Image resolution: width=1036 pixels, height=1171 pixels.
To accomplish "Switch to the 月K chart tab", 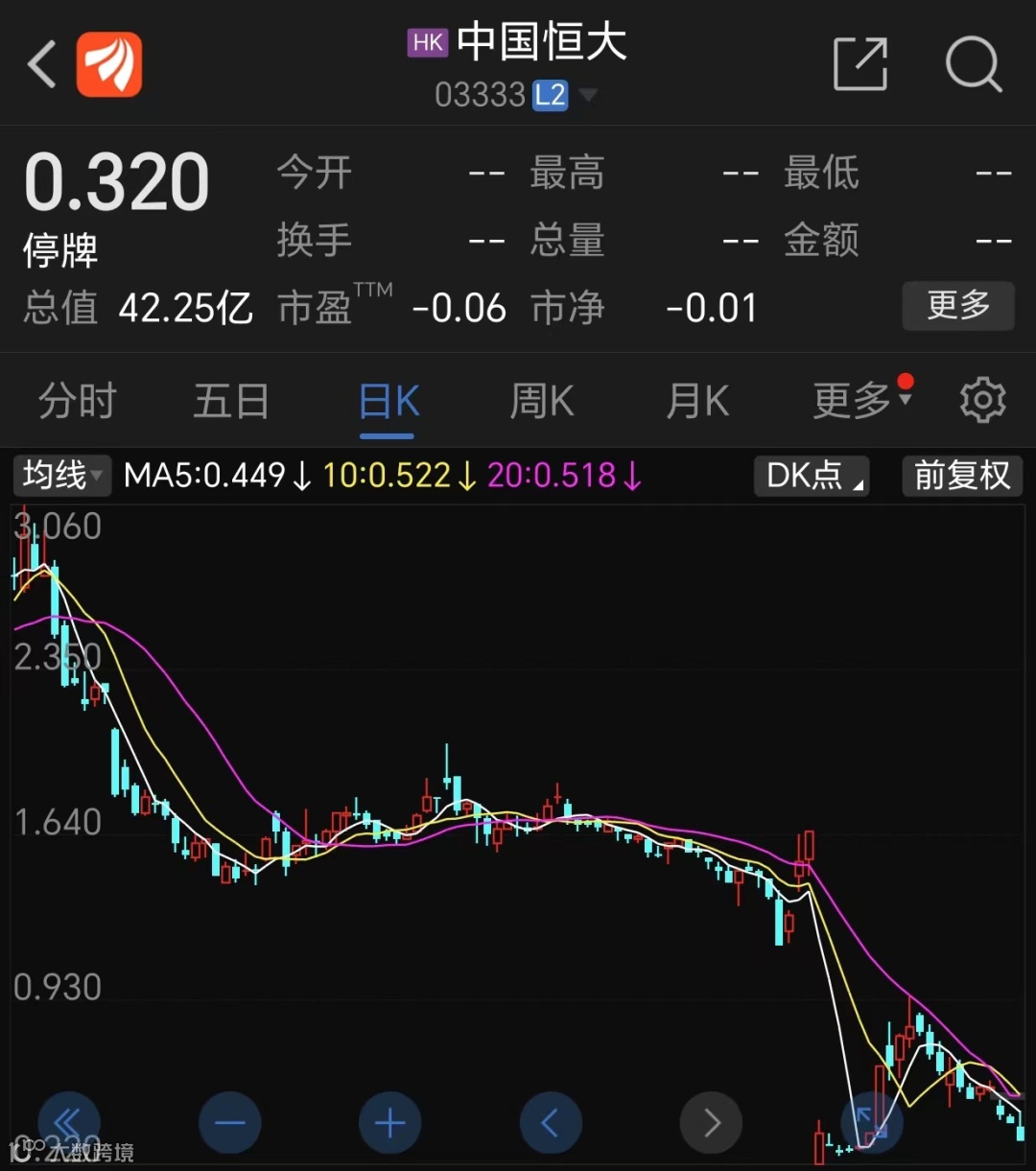I will point(697,401).
